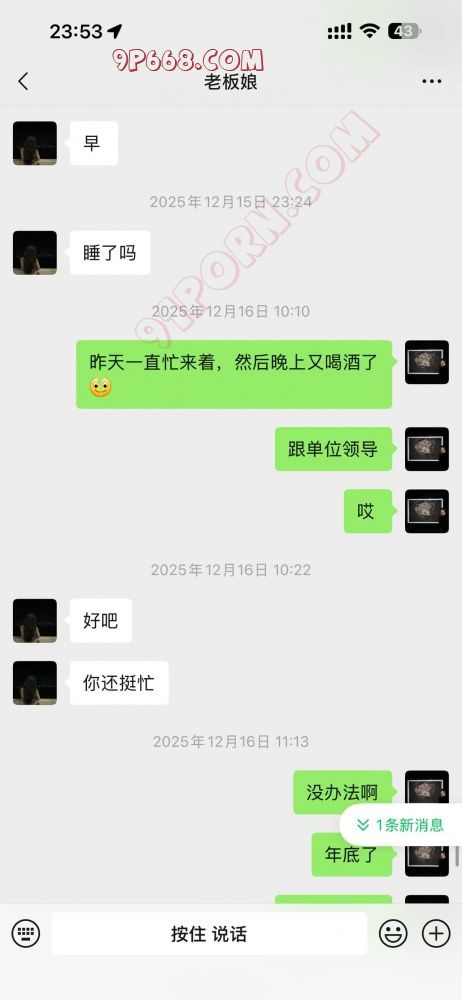The image size is (462, 1000).
Task: Open the chat's three-dot menu
Action: pyautogui.click(x=432, y=82)
